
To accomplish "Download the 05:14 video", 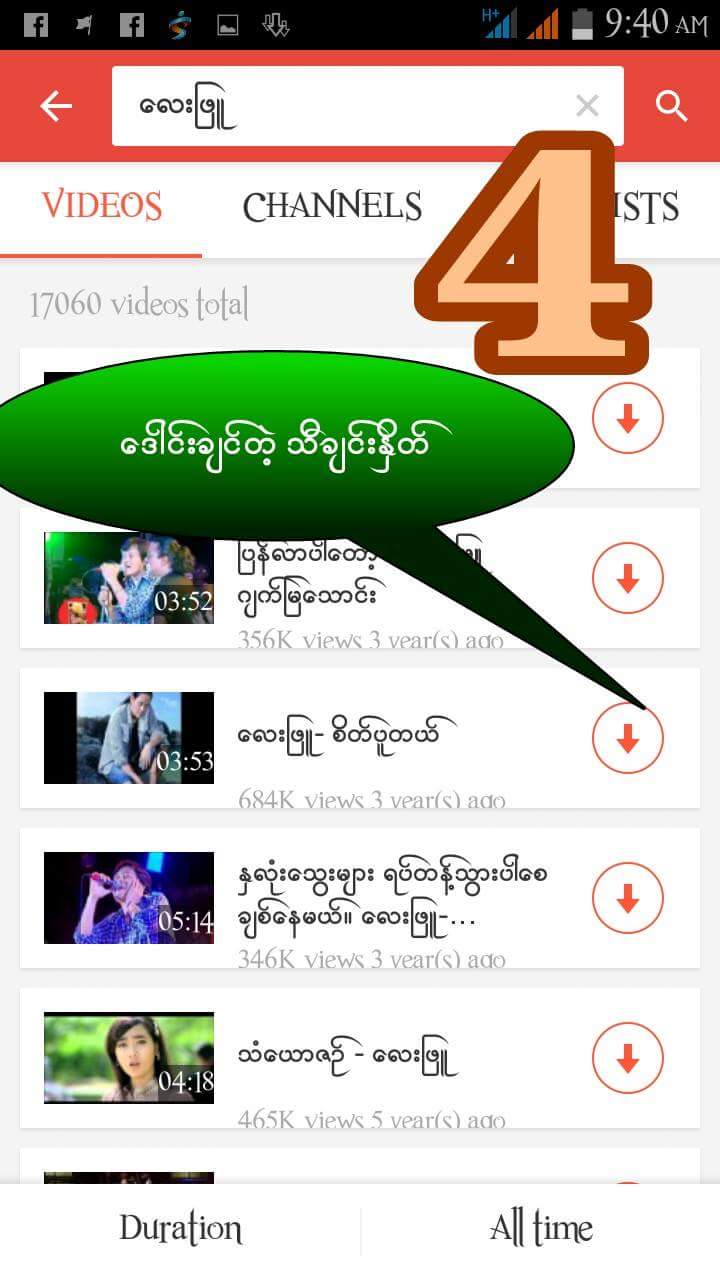I will [628, 898].
